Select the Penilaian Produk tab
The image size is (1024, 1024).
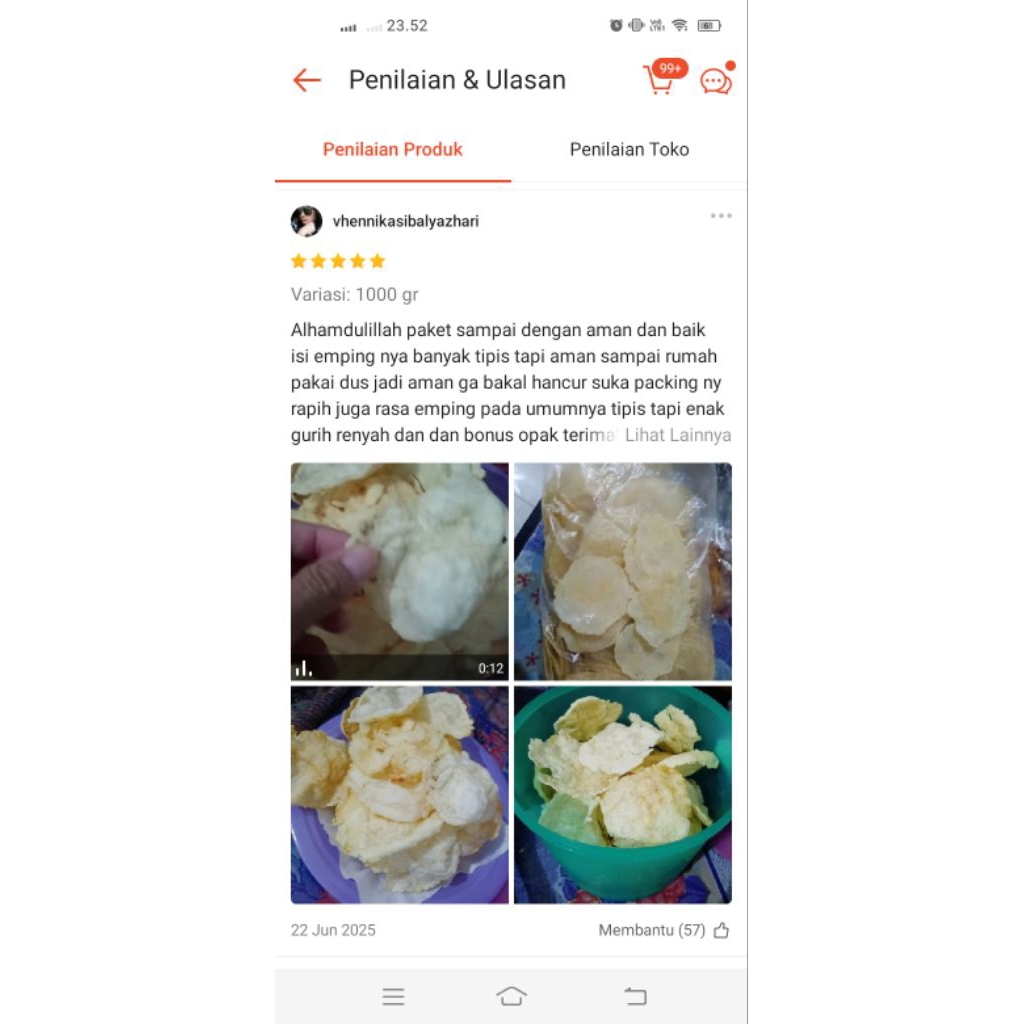pyautogui.click(x=392, y=150)
